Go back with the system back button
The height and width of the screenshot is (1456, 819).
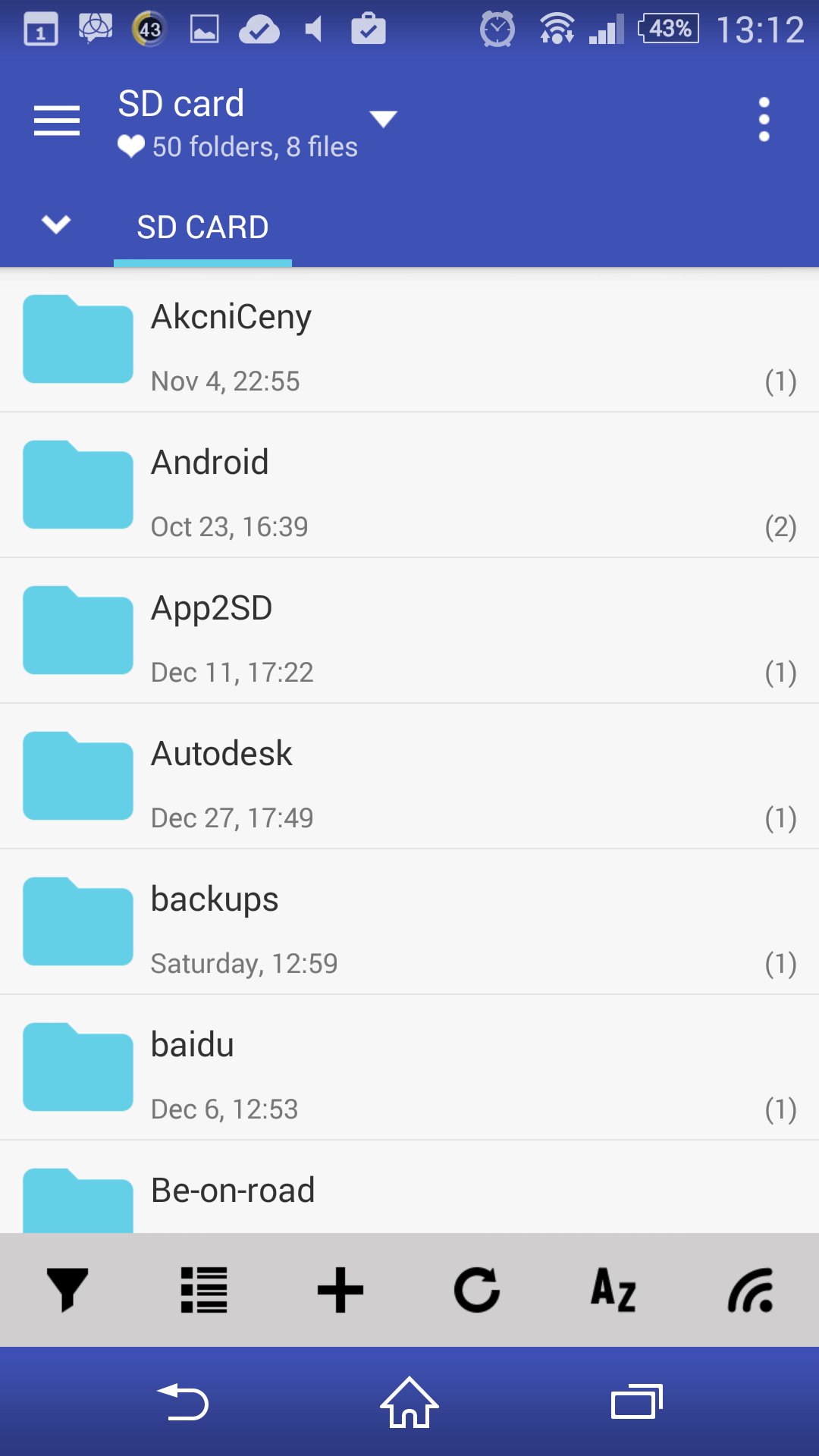[183, 1401]
